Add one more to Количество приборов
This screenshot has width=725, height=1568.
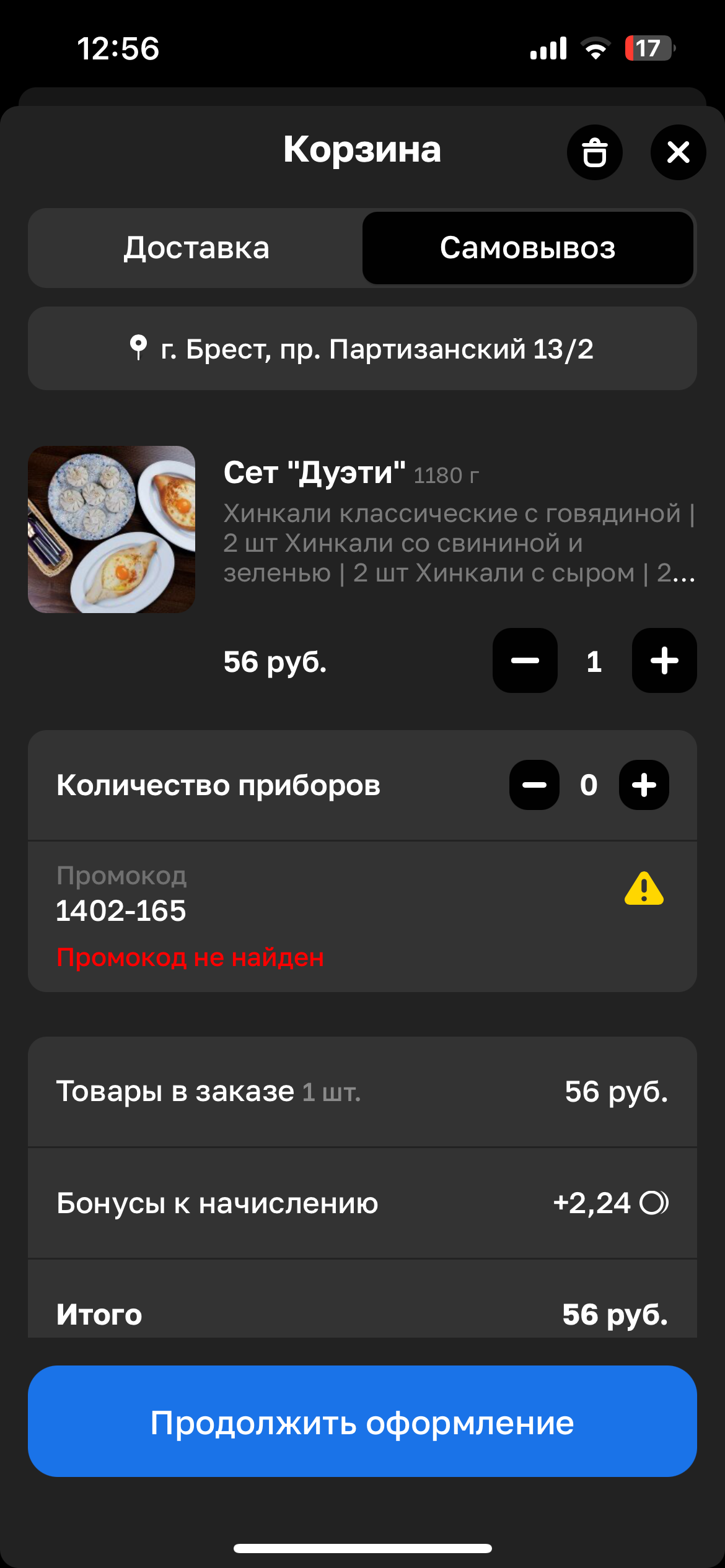click(x=644, y=785)
